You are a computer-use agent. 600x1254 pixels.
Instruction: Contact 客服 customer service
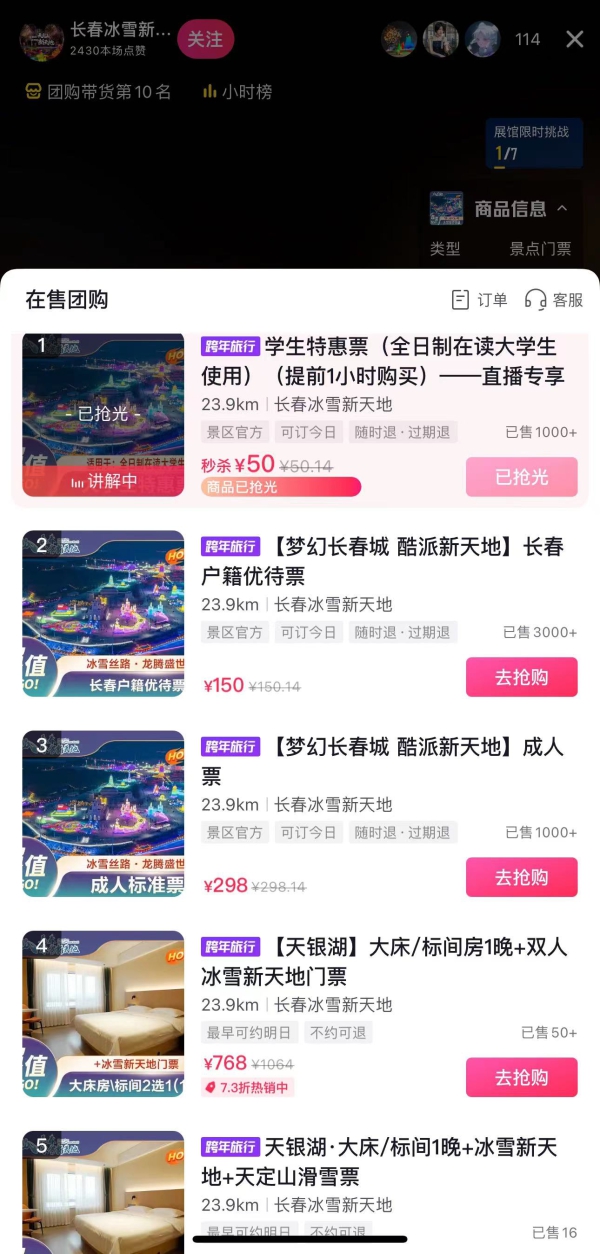coord(554,300)
